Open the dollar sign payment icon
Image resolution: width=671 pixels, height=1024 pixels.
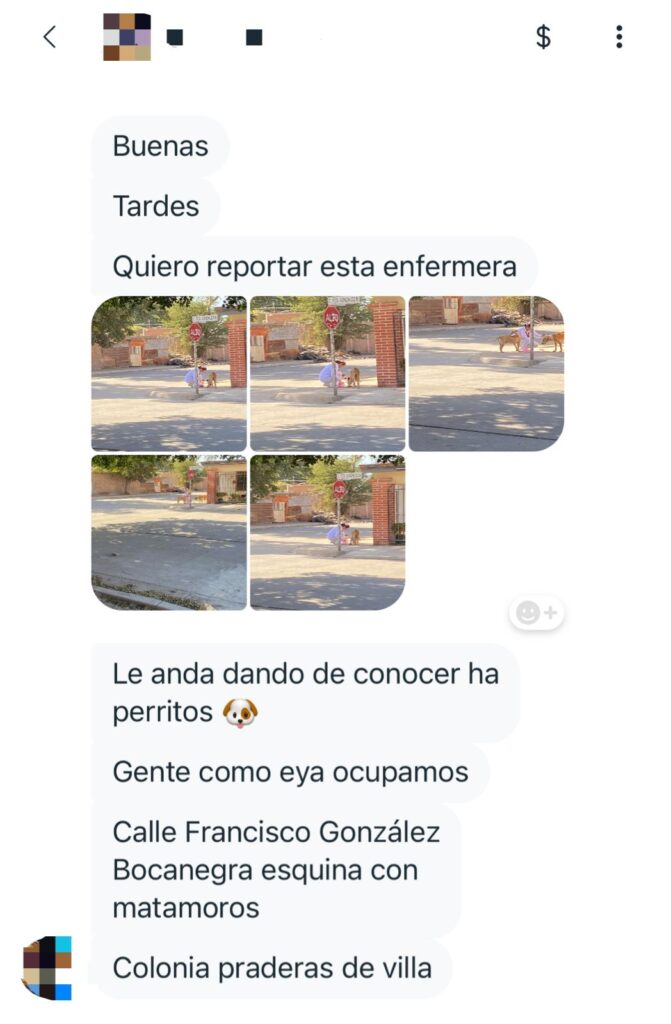(x=543, y=37)
